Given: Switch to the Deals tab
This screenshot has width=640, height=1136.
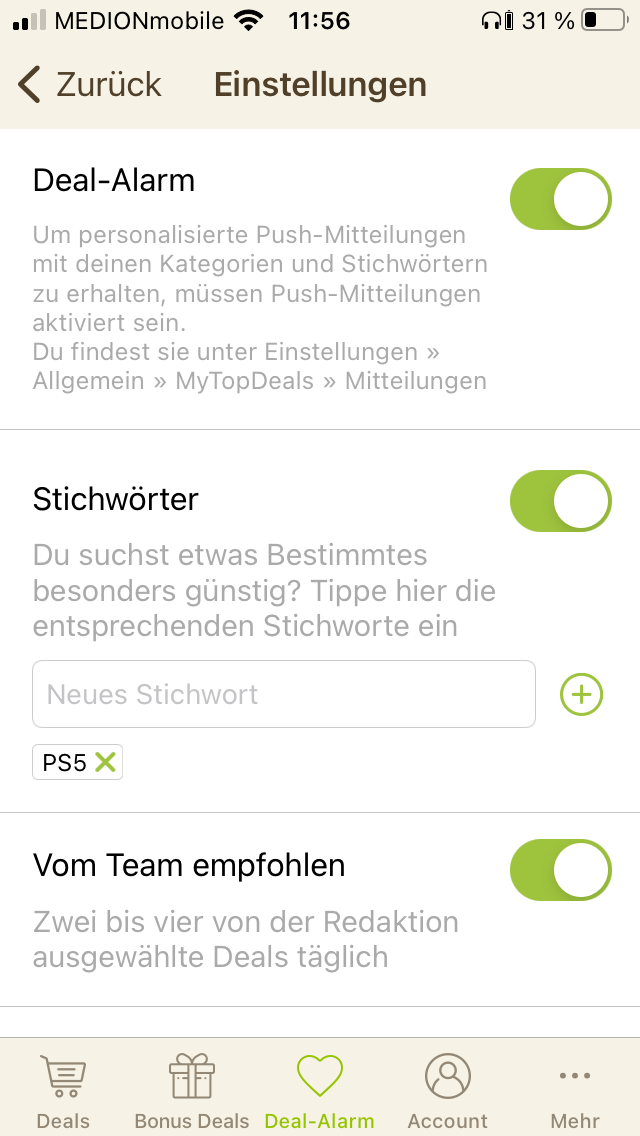Looking at the screenshot, I should [63, 1090].
